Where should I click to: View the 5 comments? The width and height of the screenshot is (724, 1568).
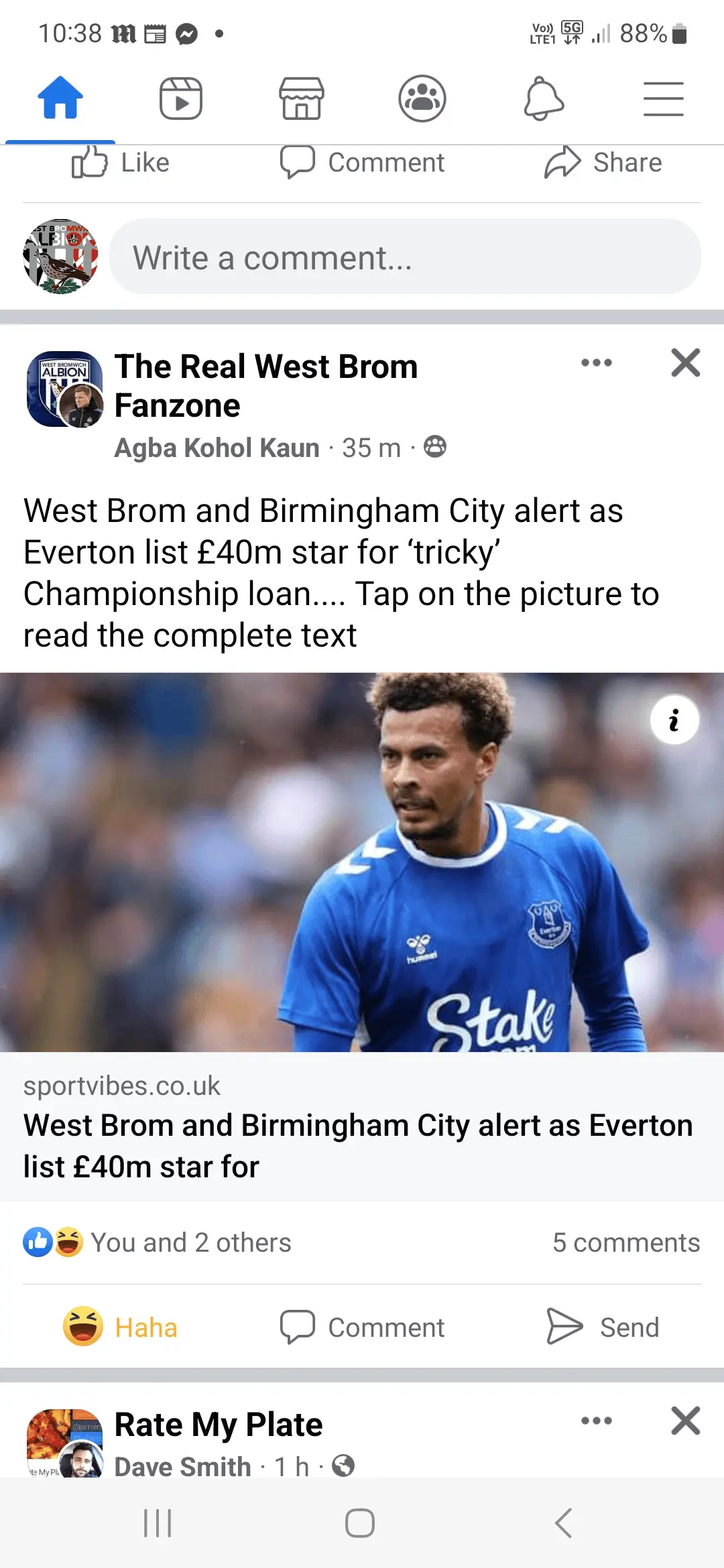click(625, 1243)
